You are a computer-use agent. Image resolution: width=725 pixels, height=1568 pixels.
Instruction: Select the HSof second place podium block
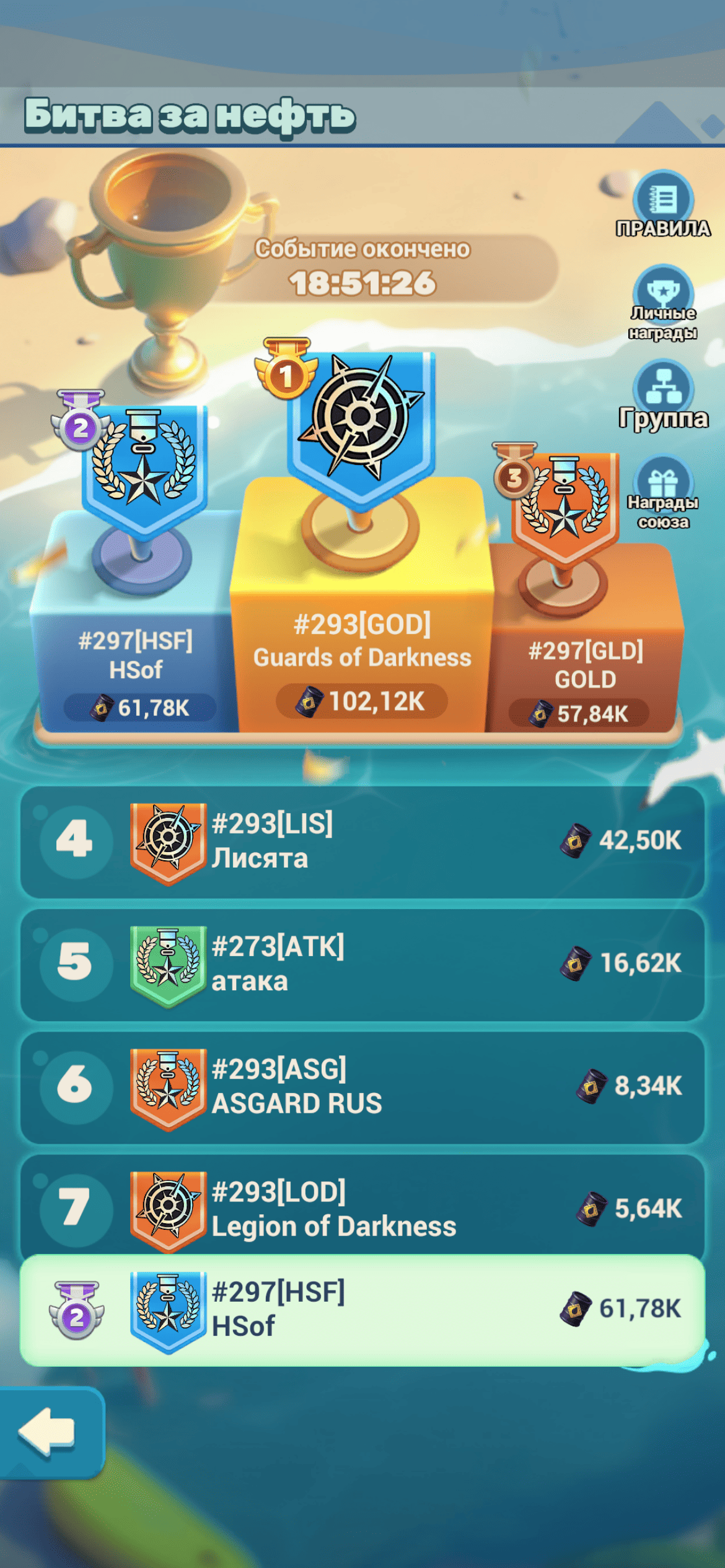coord(136,656)
